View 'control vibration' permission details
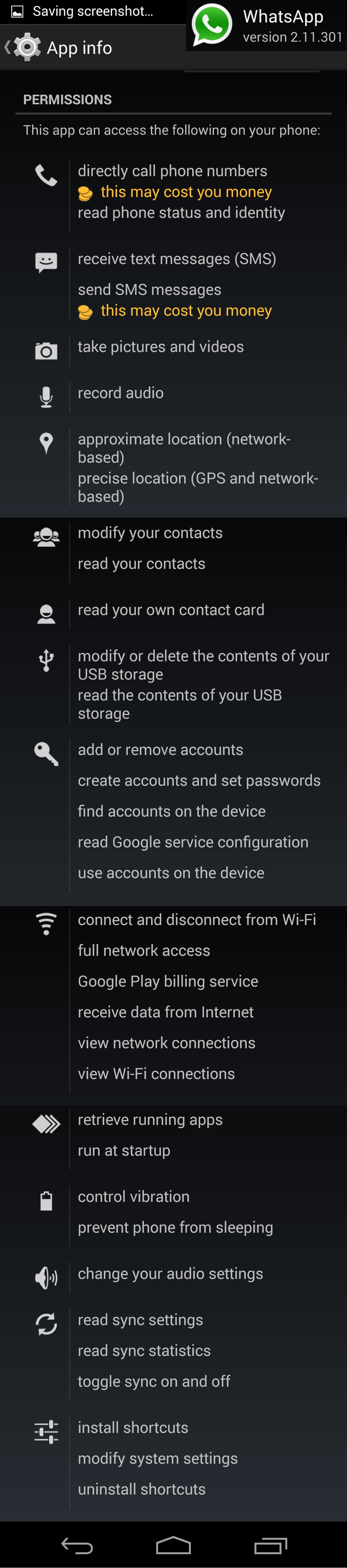 133,1196
